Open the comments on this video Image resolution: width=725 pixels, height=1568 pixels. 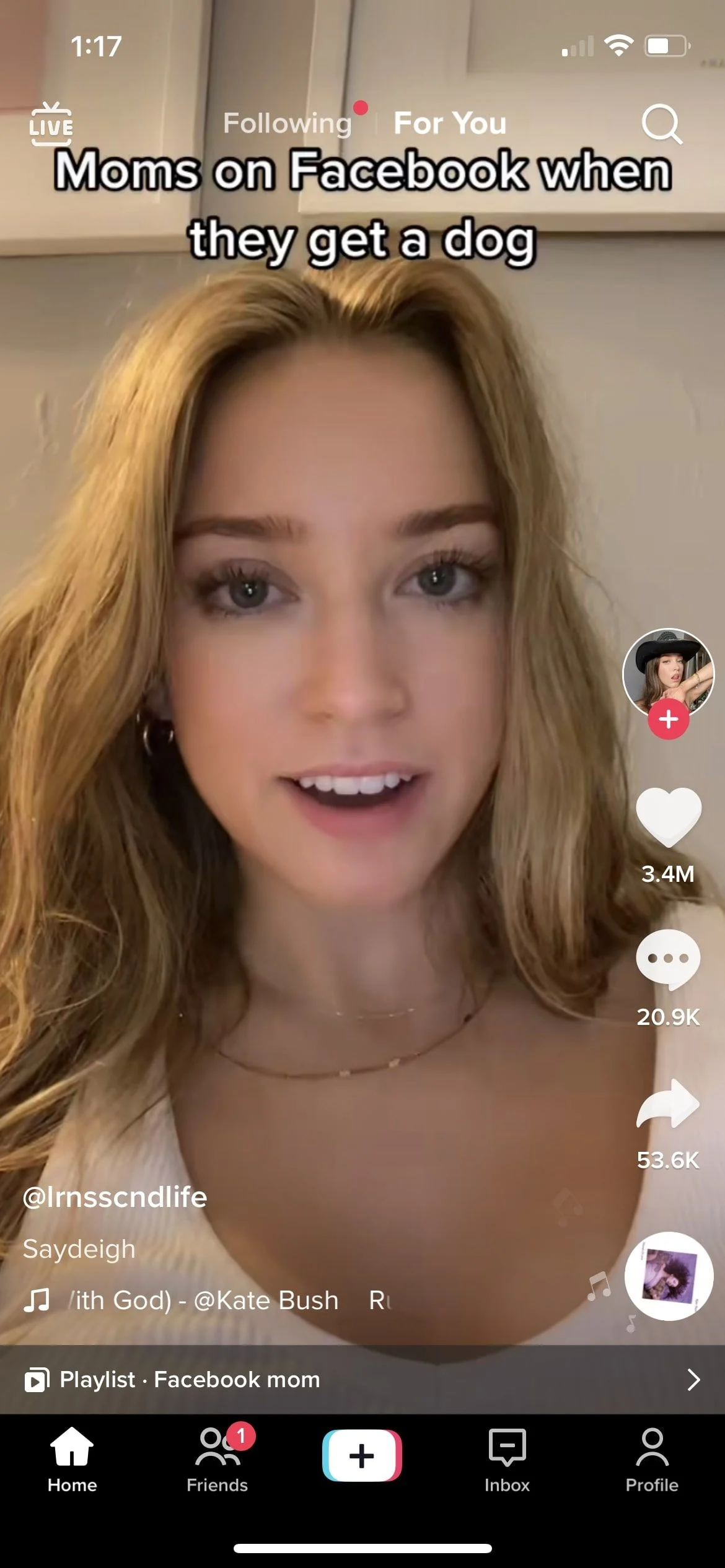pos(668,959)
